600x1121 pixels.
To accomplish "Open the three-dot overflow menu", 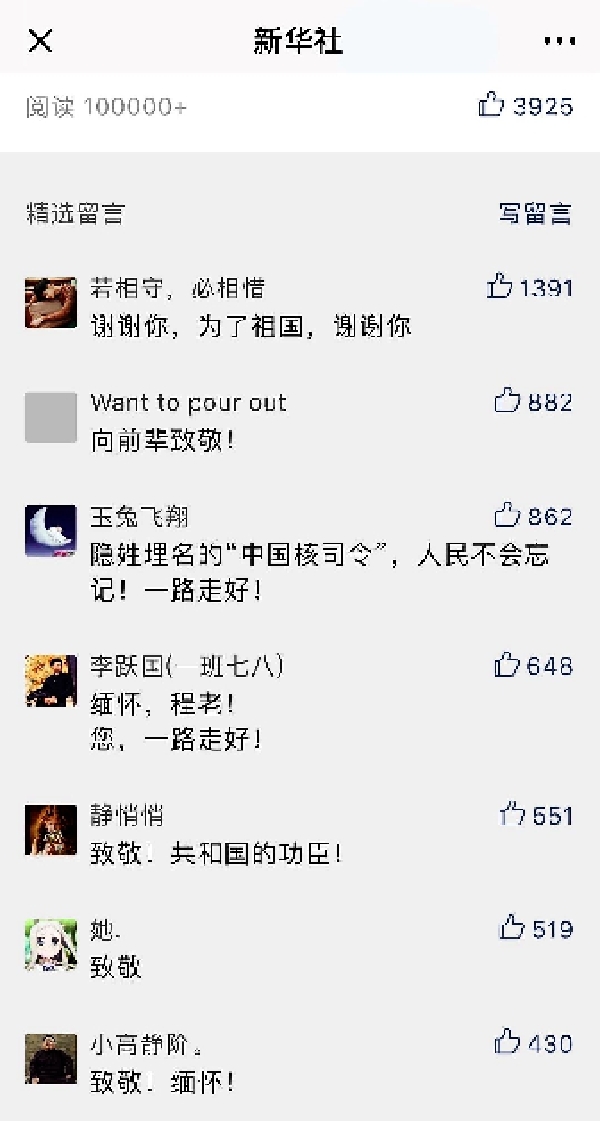I will point(559,41).
